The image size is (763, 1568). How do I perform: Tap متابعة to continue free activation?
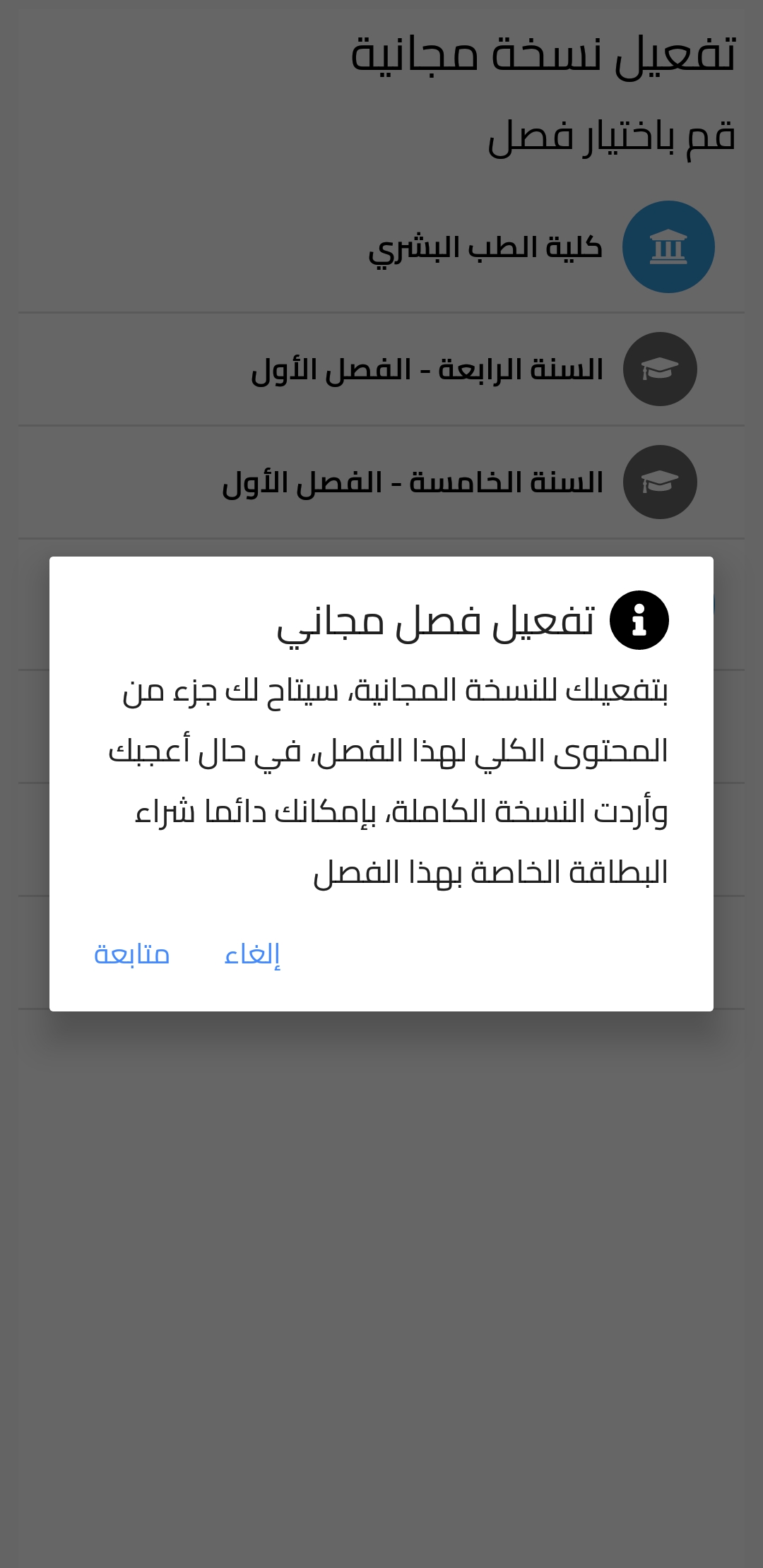(132, 954)
